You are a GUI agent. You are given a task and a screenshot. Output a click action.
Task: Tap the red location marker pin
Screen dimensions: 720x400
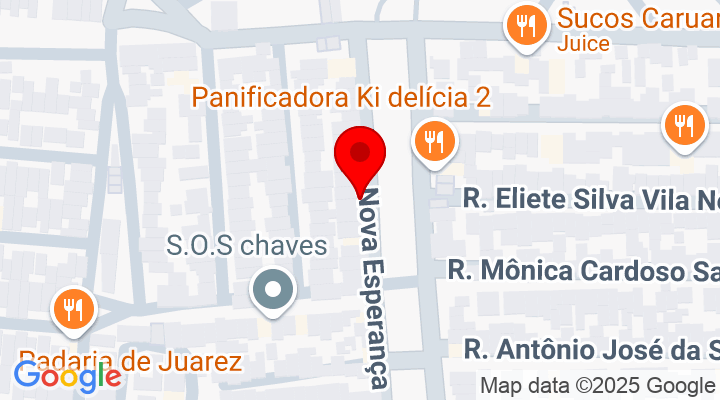coord(360,157)
